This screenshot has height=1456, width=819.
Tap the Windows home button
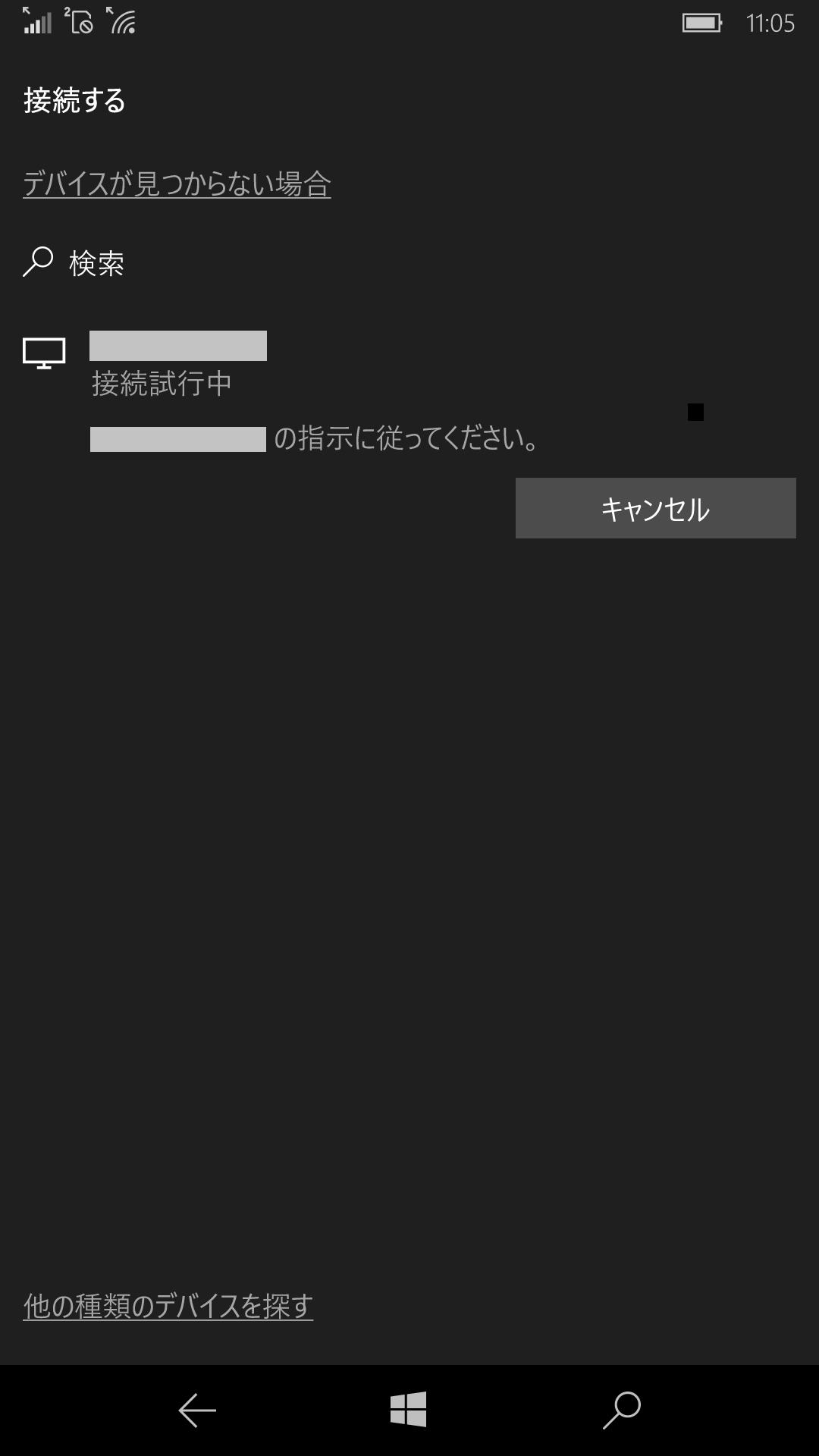tap(408, 1410)
